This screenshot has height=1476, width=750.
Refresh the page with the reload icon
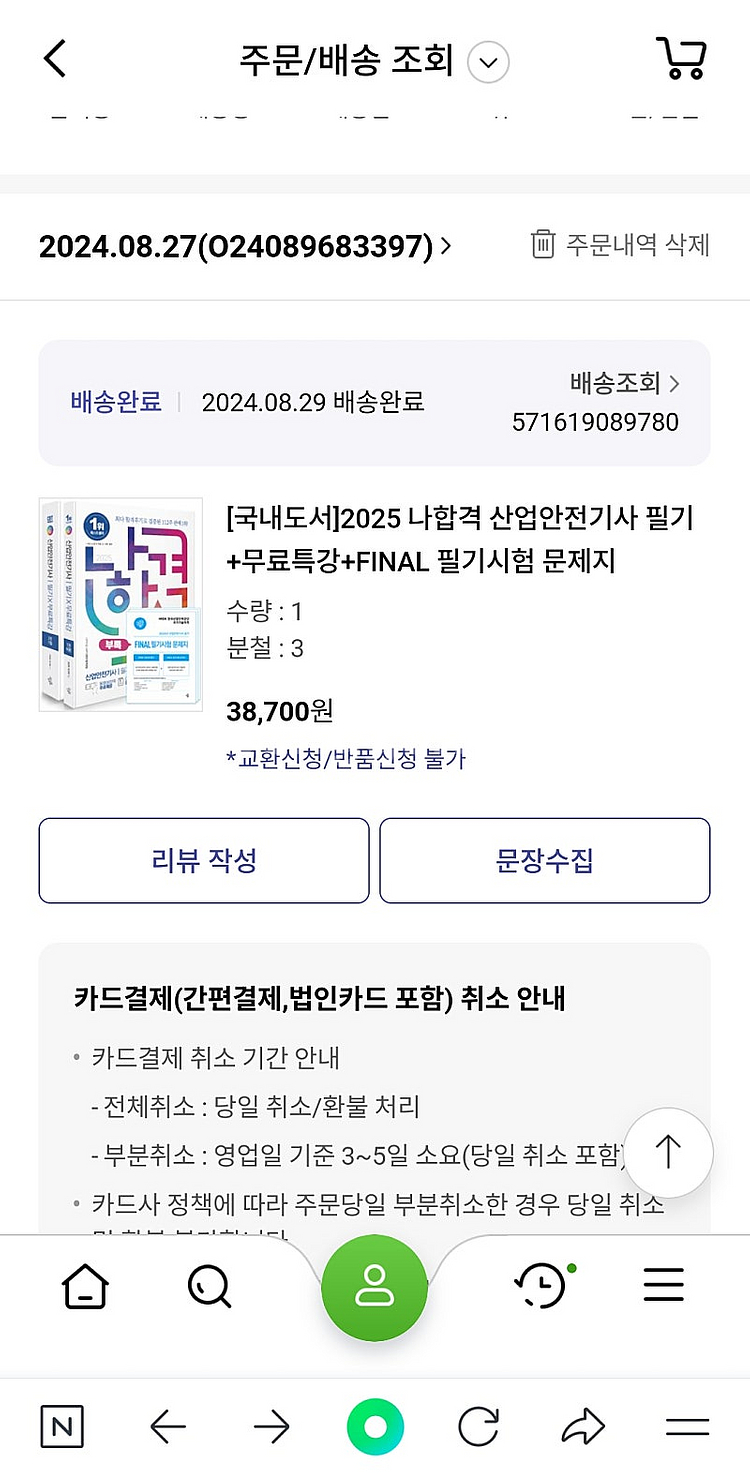(x=478, y=1427)
